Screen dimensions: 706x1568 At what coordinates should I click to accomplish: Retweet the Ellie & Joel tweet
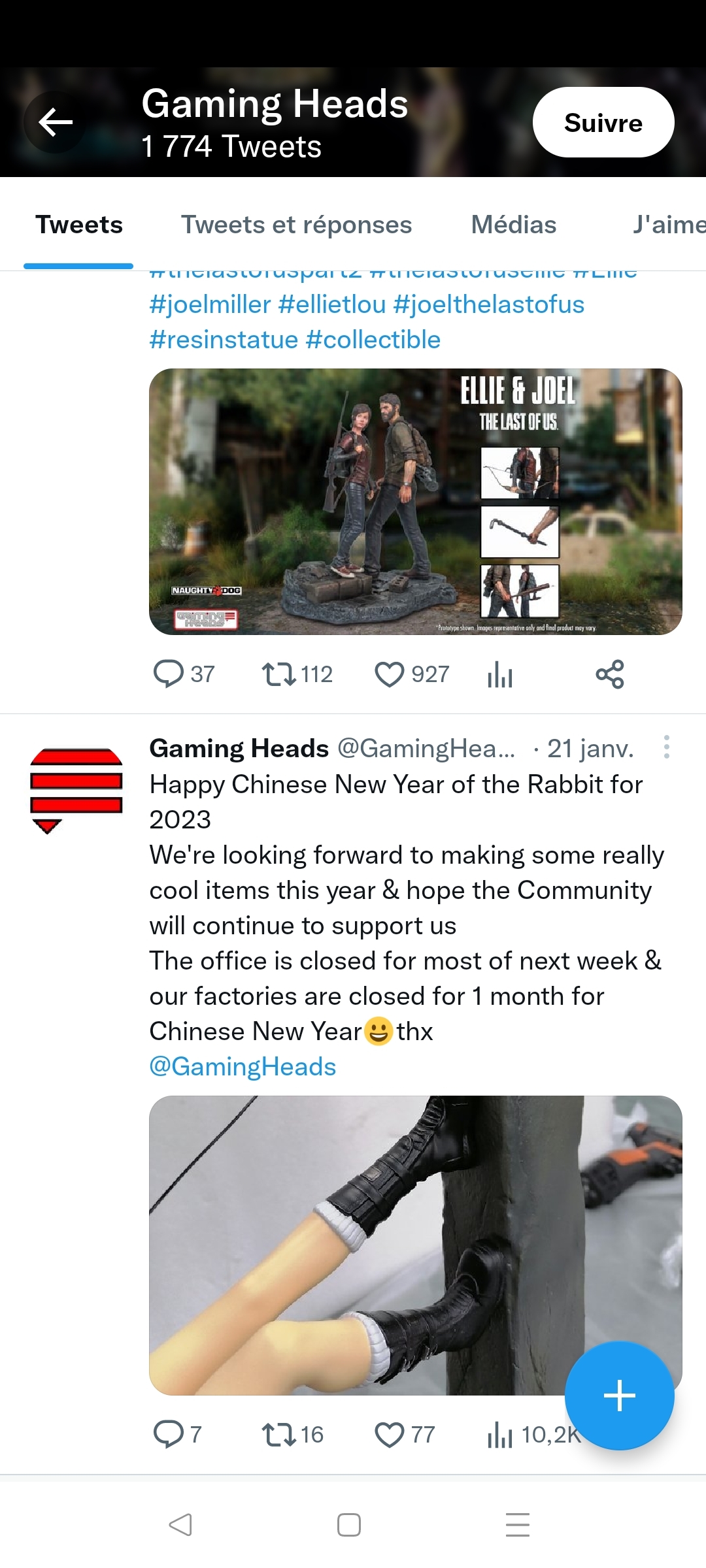(279, 674)
